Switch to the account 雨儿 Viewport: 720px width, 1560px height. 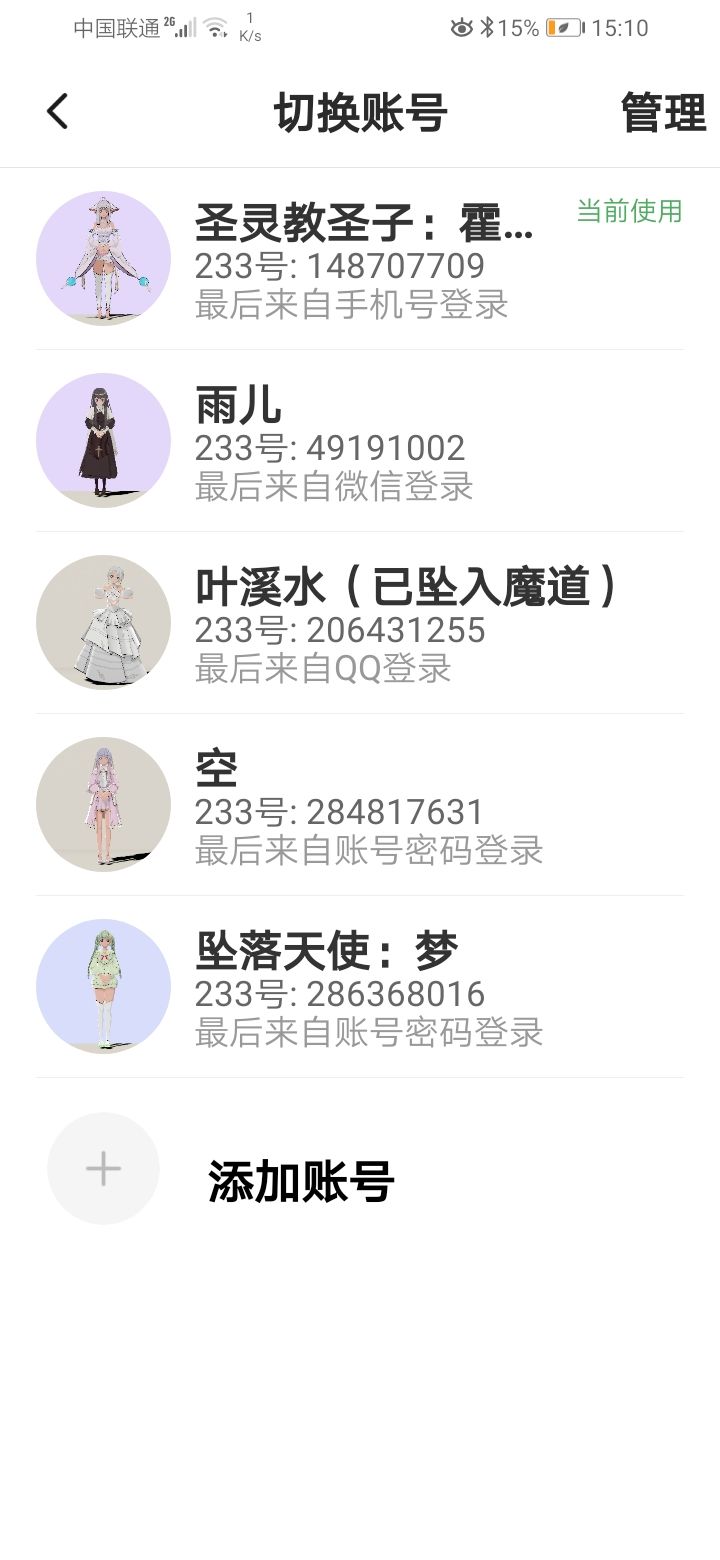pos(360,441)
